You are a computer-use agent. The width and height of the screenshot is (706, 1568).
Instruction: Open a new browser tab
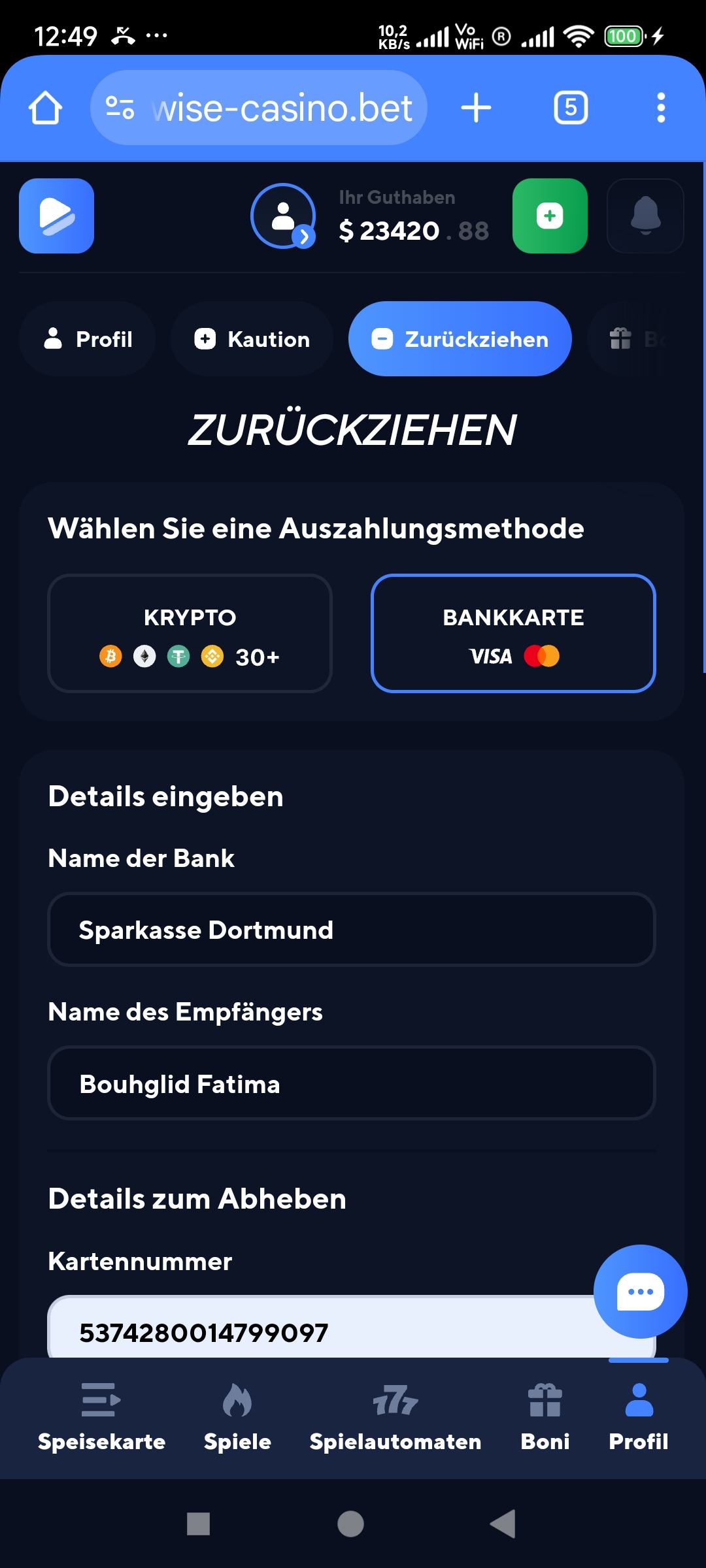tap(476, 108)
